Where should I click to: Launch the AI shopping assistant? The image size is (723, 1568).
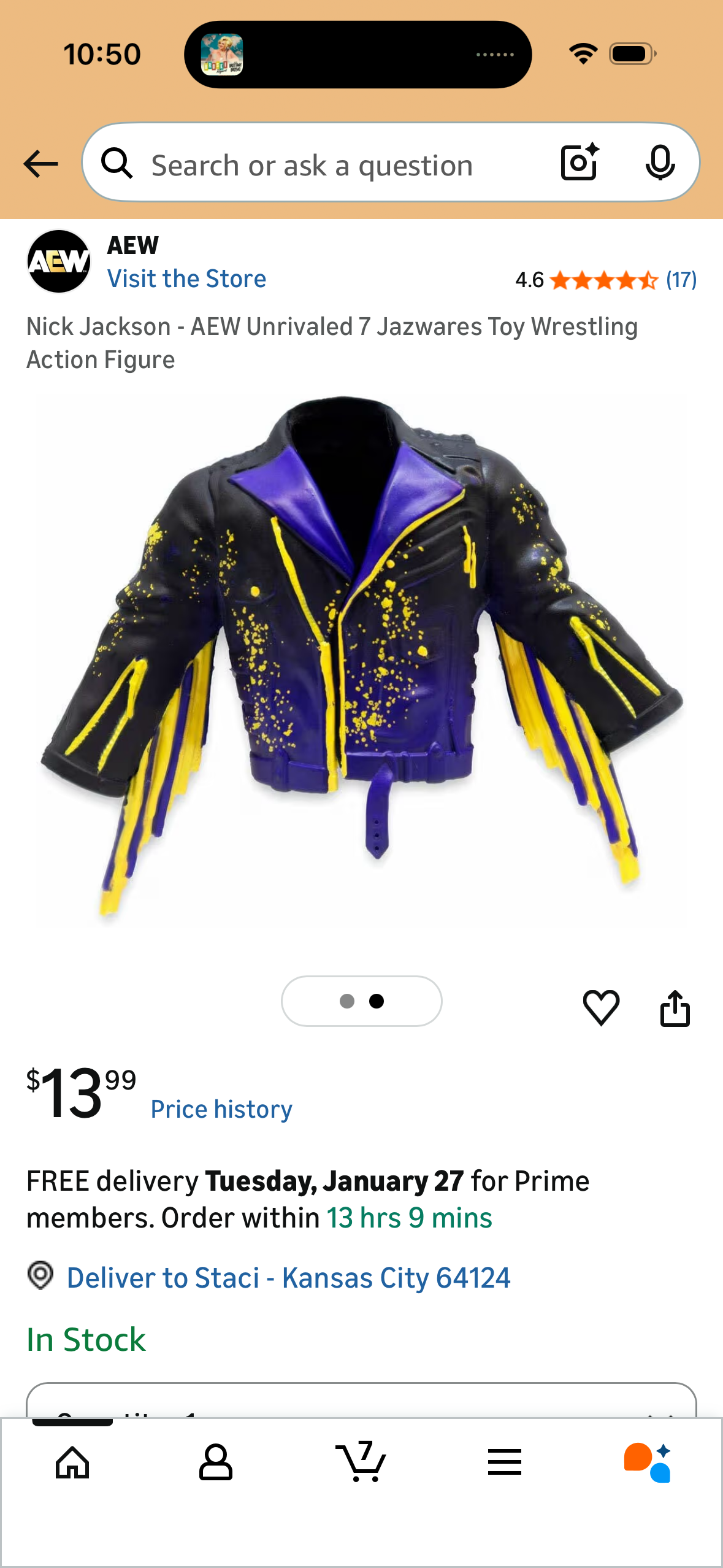(648, 1462)
